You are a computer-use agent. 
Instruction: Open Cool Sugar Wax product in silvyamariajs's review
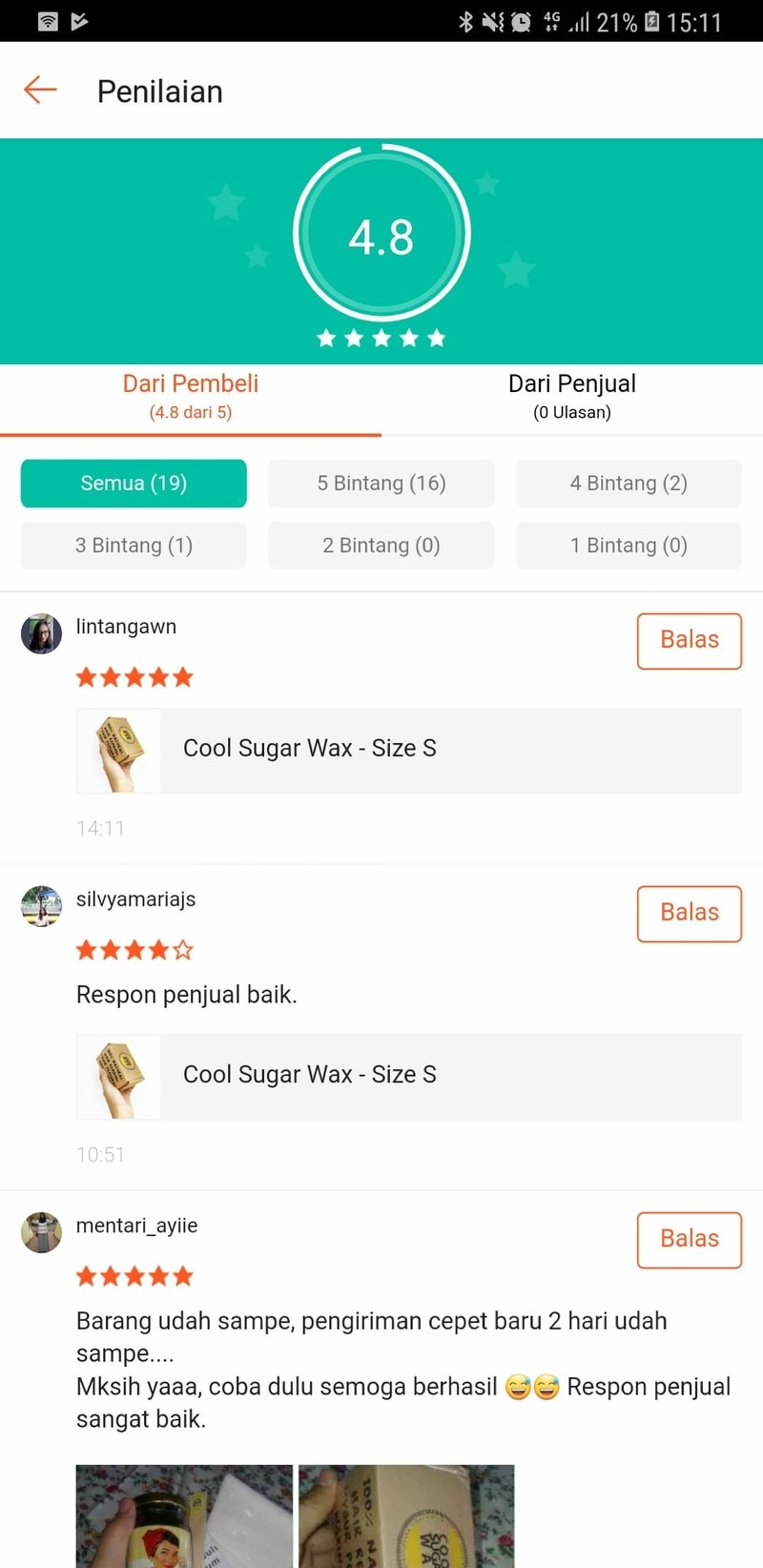click(408, 1076)
